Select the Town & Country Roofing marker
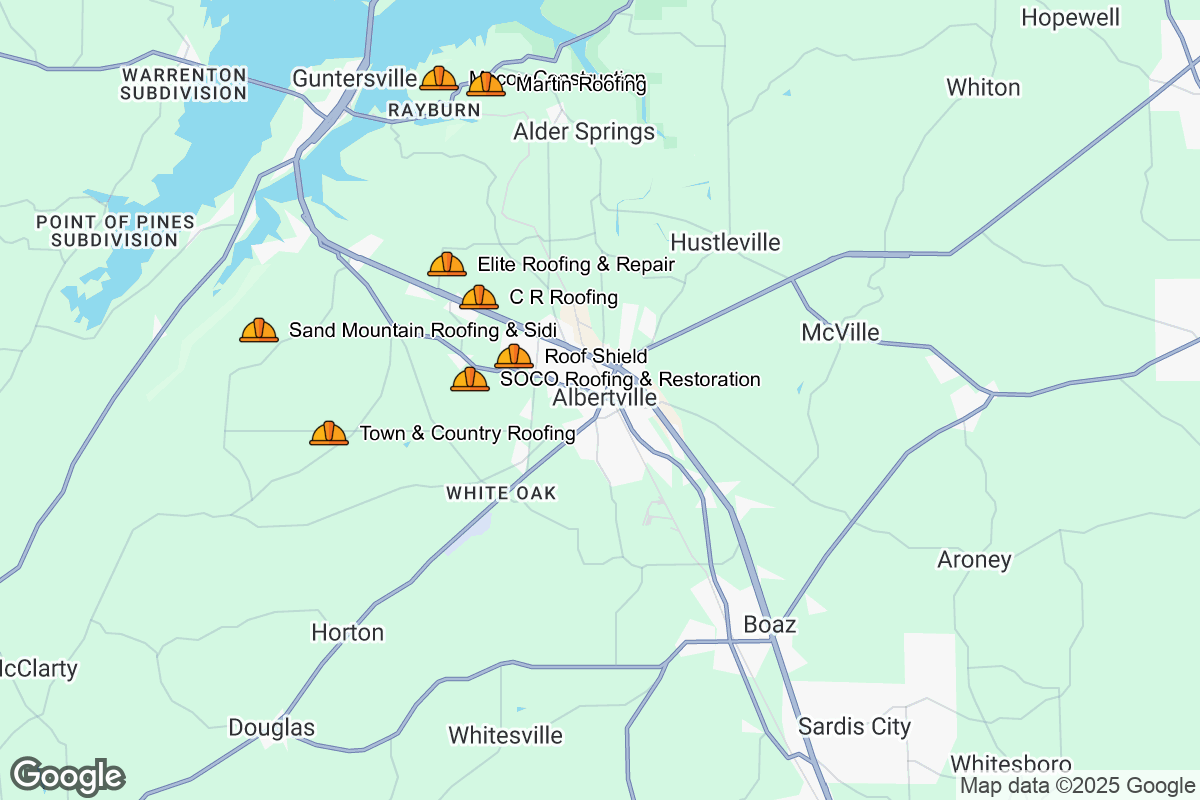1200x800 pixels. tap(329, 434)
